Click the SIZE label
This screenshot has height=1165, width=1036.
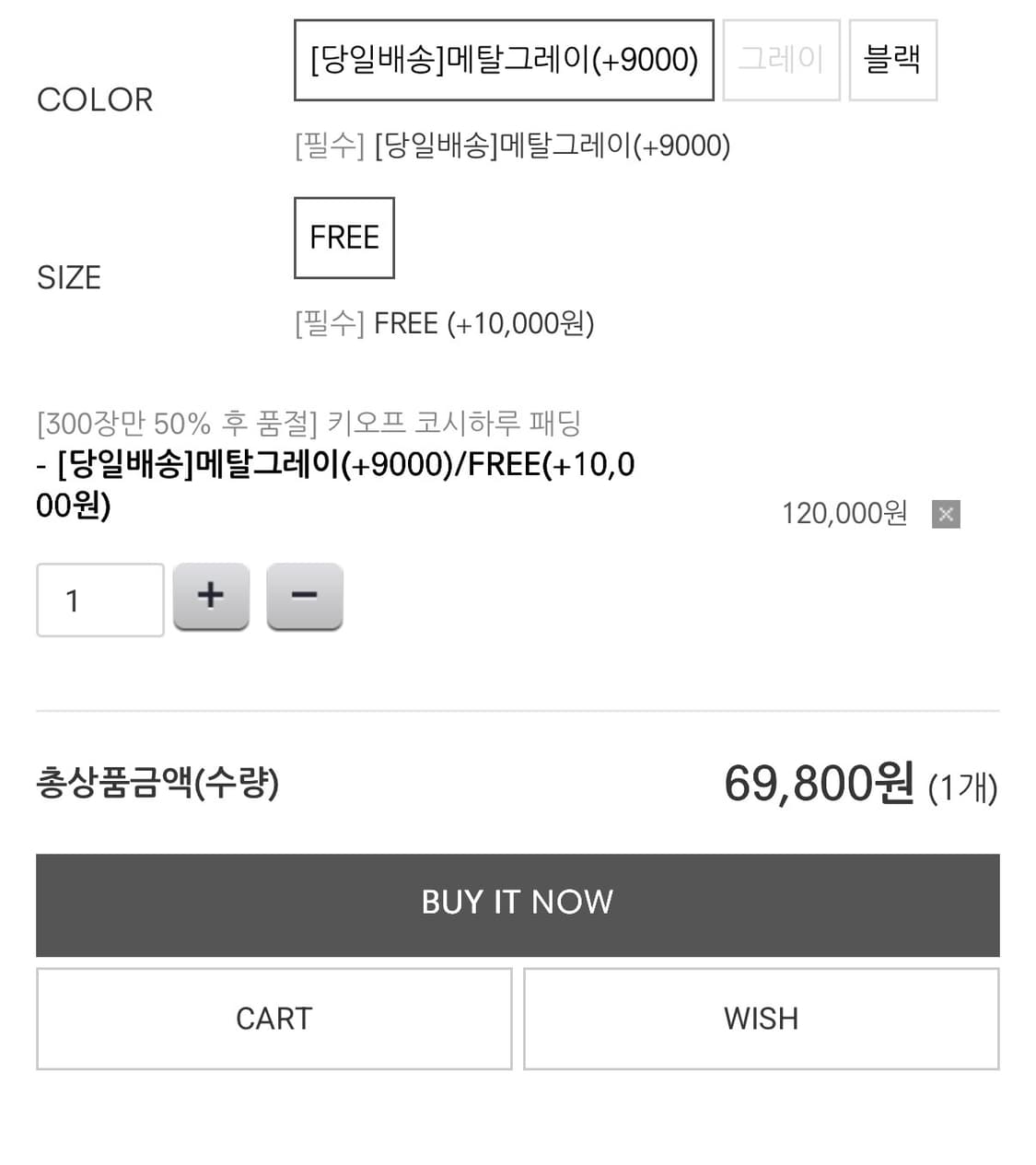coord(67,277)
